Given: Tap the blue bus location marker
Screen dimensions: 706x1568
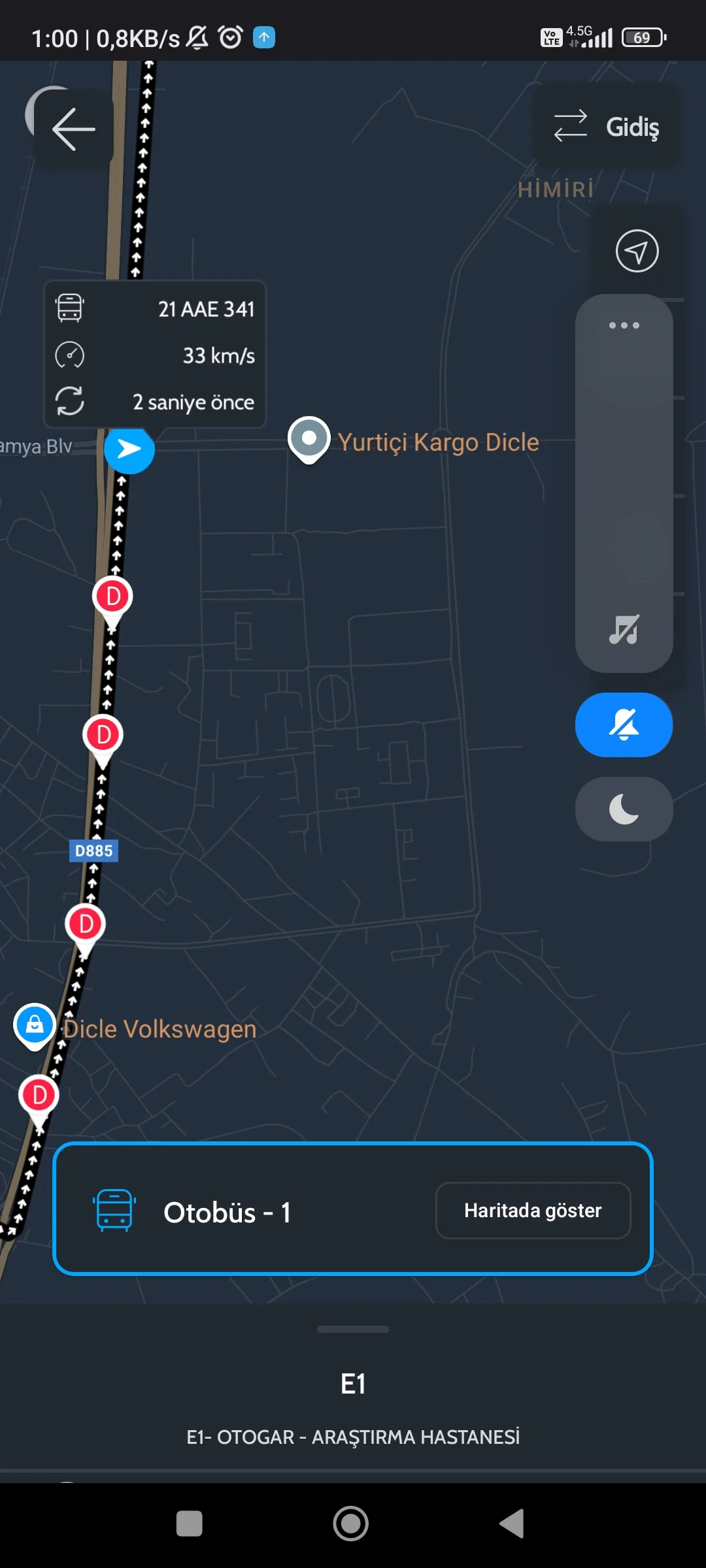Looking at the screenshot, I should coord(129,449).
